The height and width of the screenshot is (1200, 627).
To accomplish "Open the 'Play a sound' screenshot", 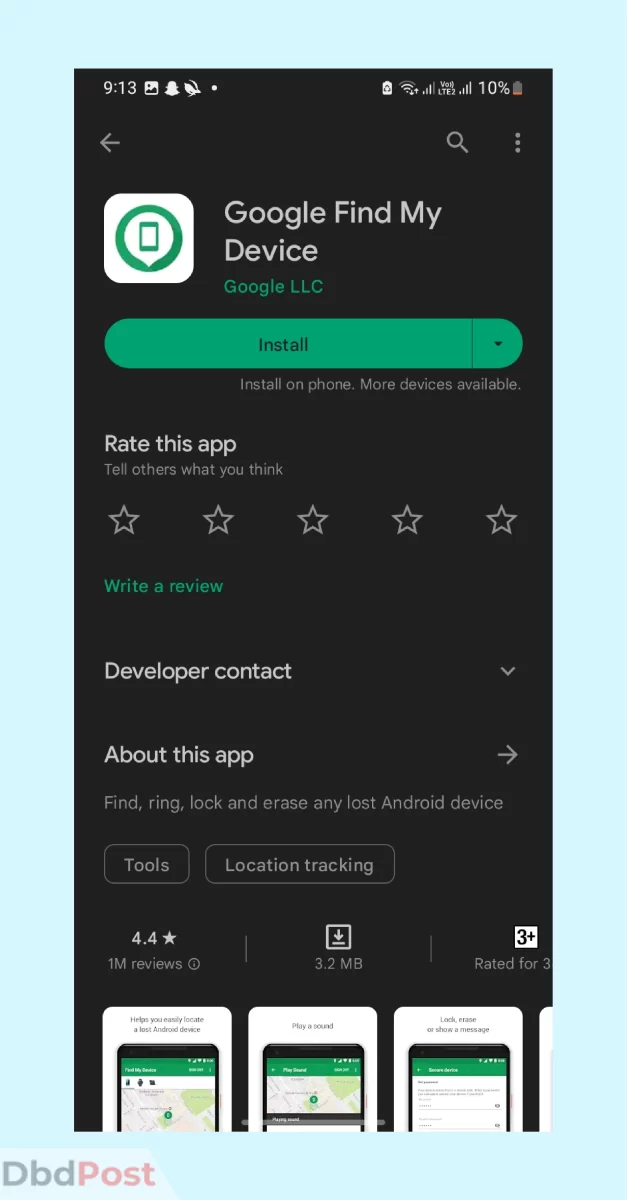I will [313, 1069].
